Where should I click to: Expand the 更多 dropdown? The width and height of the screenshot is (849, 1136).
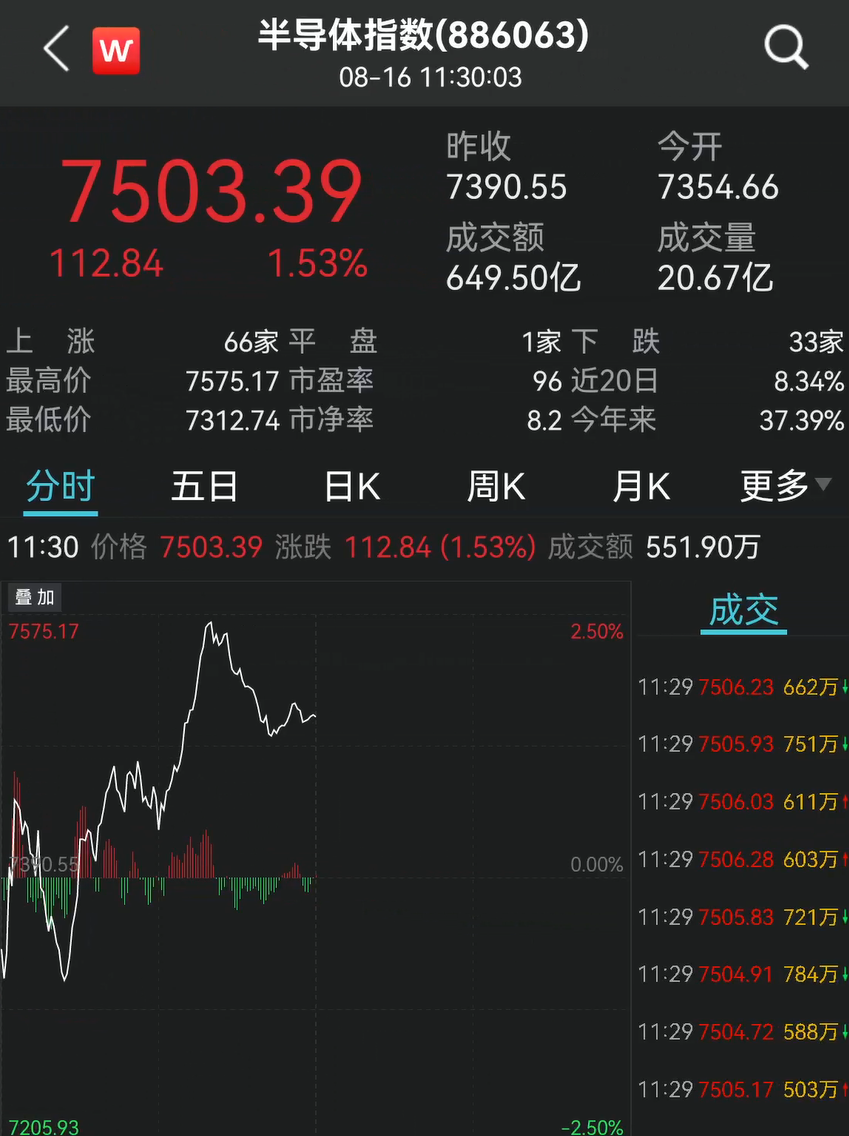[x=785, y=487]
